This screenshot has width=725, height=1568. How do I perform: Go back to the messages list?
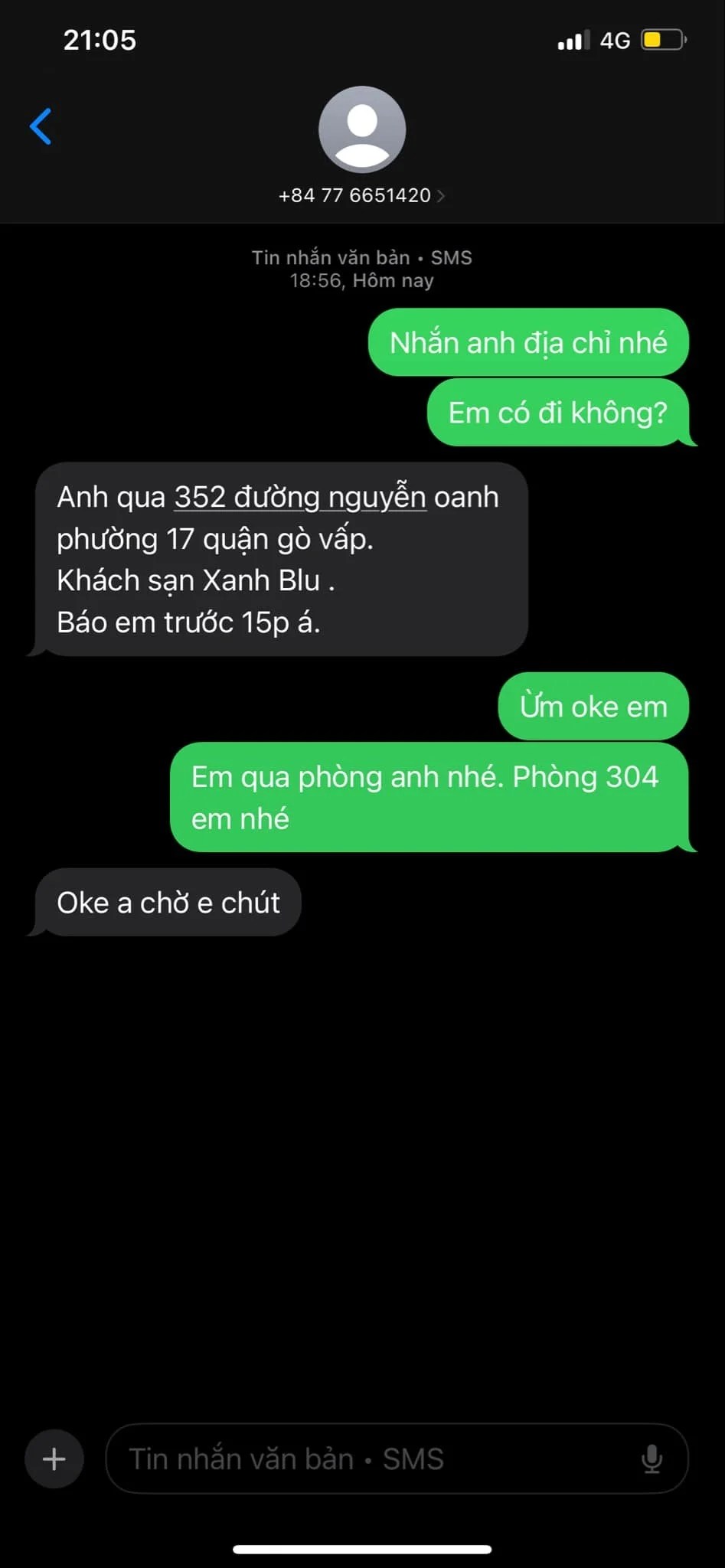41,126
